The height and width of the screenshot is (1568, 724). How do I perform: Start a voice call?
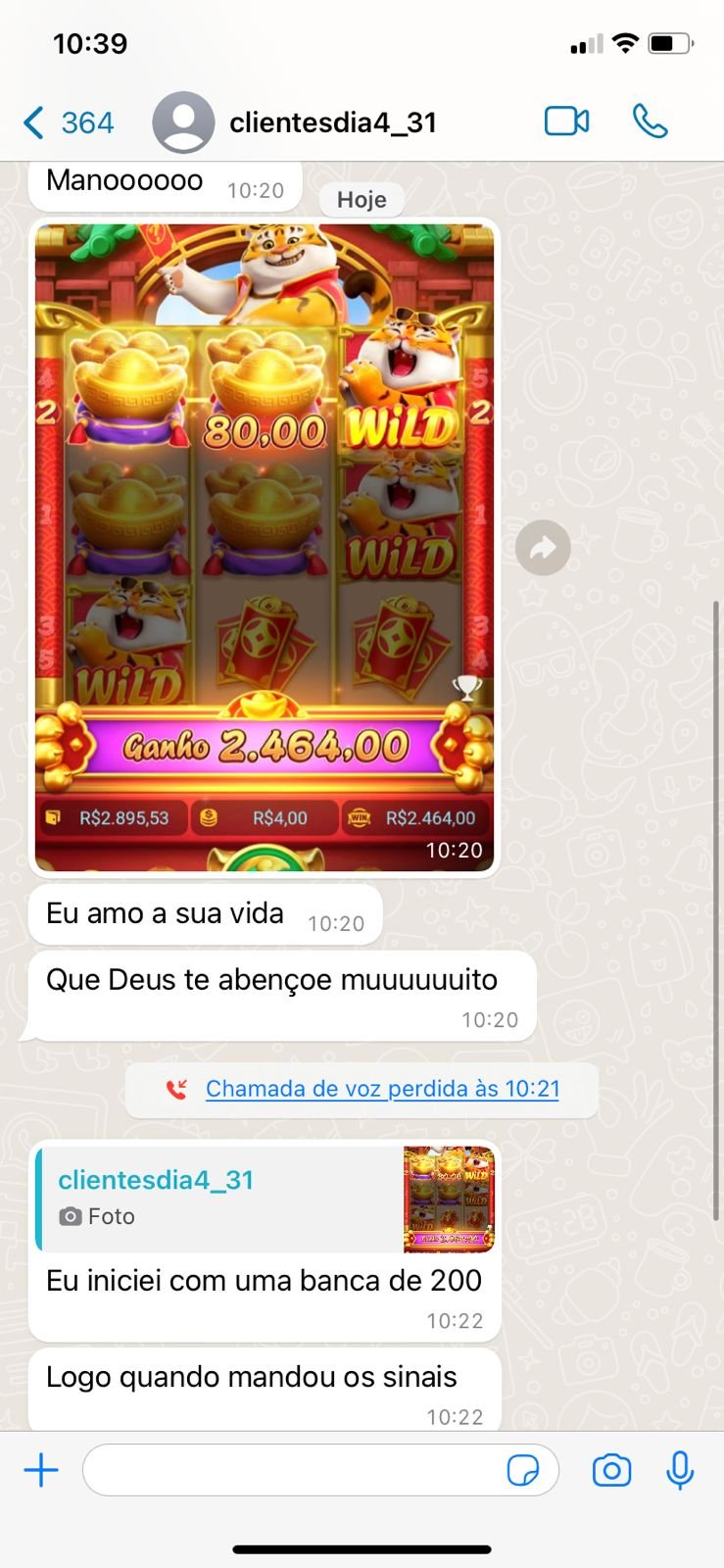coord(650,122)
